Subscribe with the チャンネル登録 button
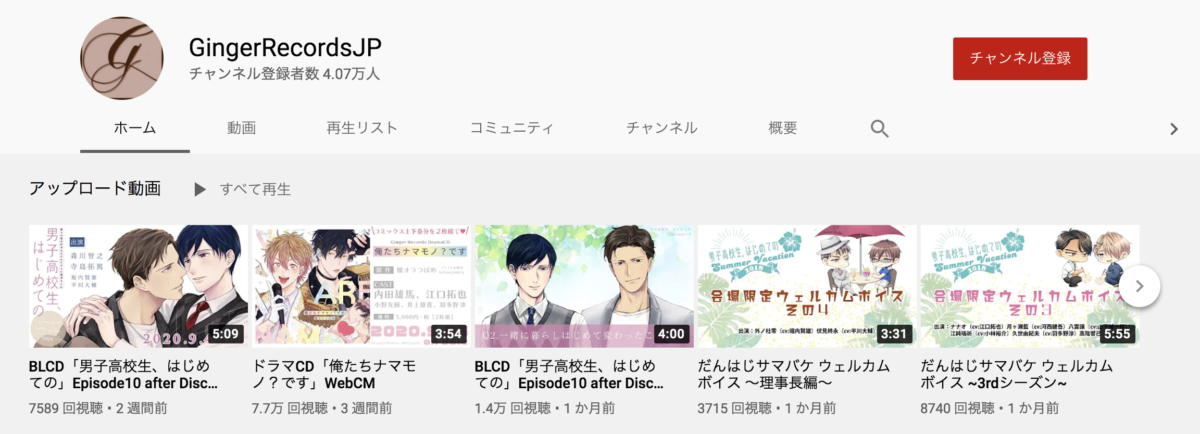 1019,58
